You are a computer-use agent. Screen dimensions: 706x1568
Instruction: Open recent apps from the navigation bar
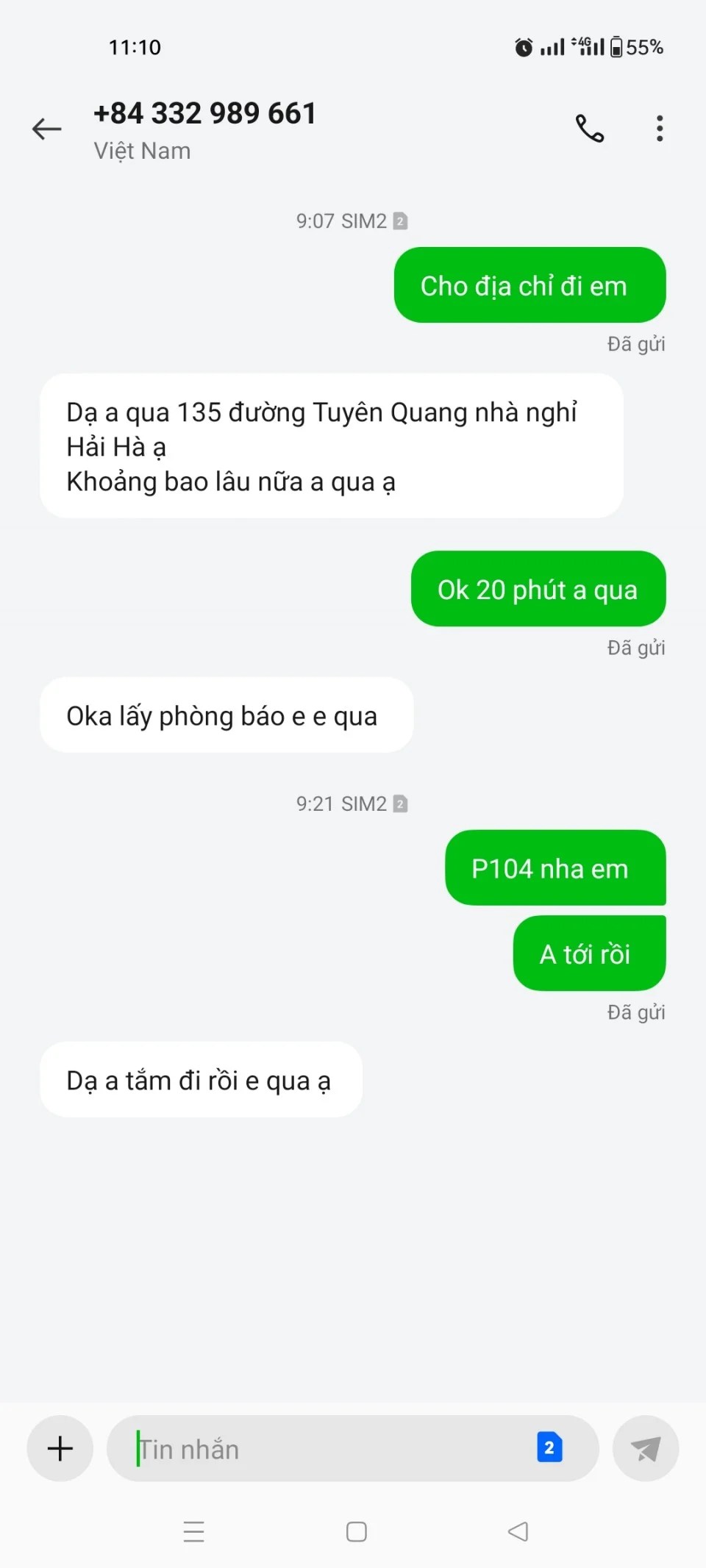(x=193, y=1531)
